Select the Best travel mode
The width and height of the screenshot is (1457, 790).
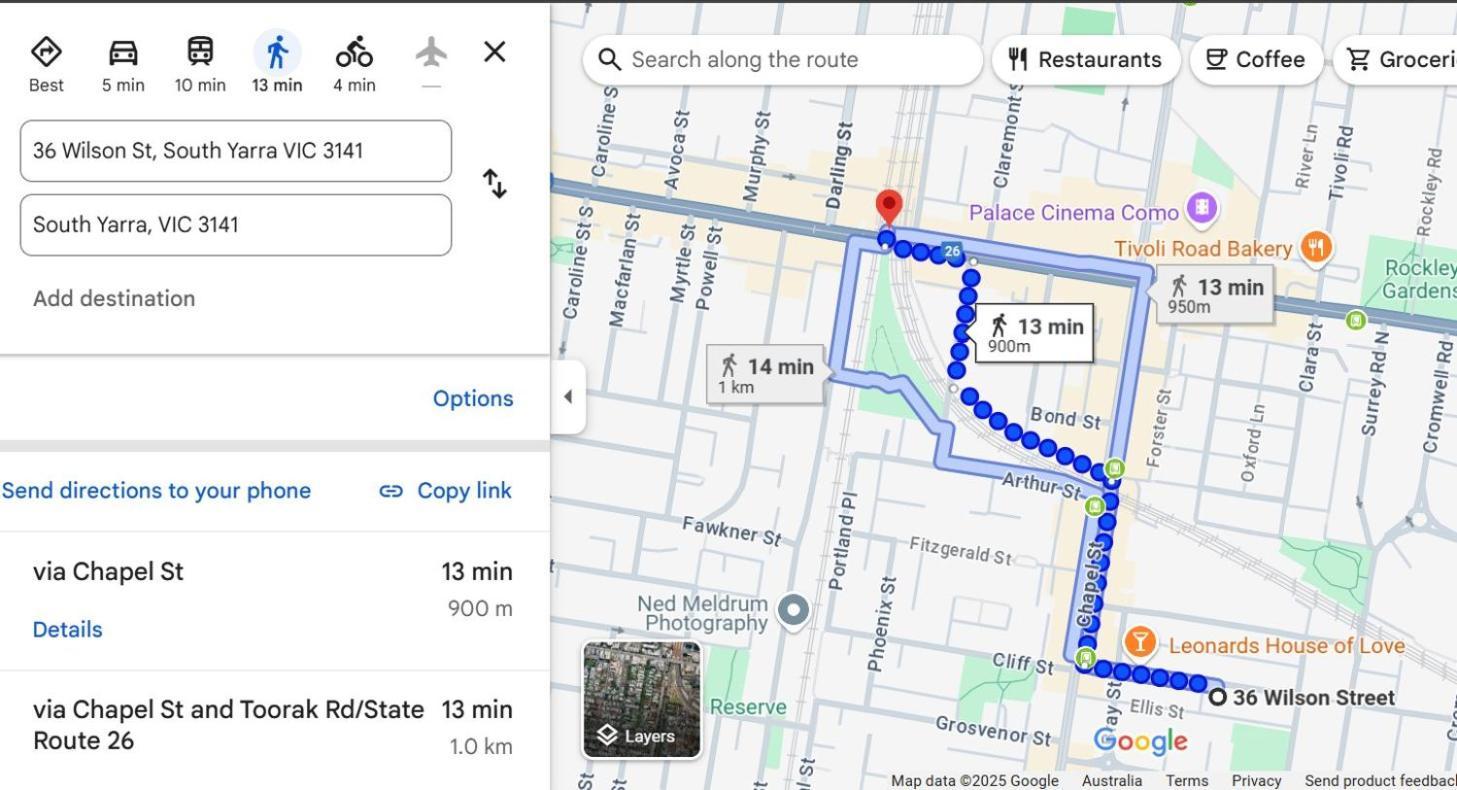[x=46, y=64]
